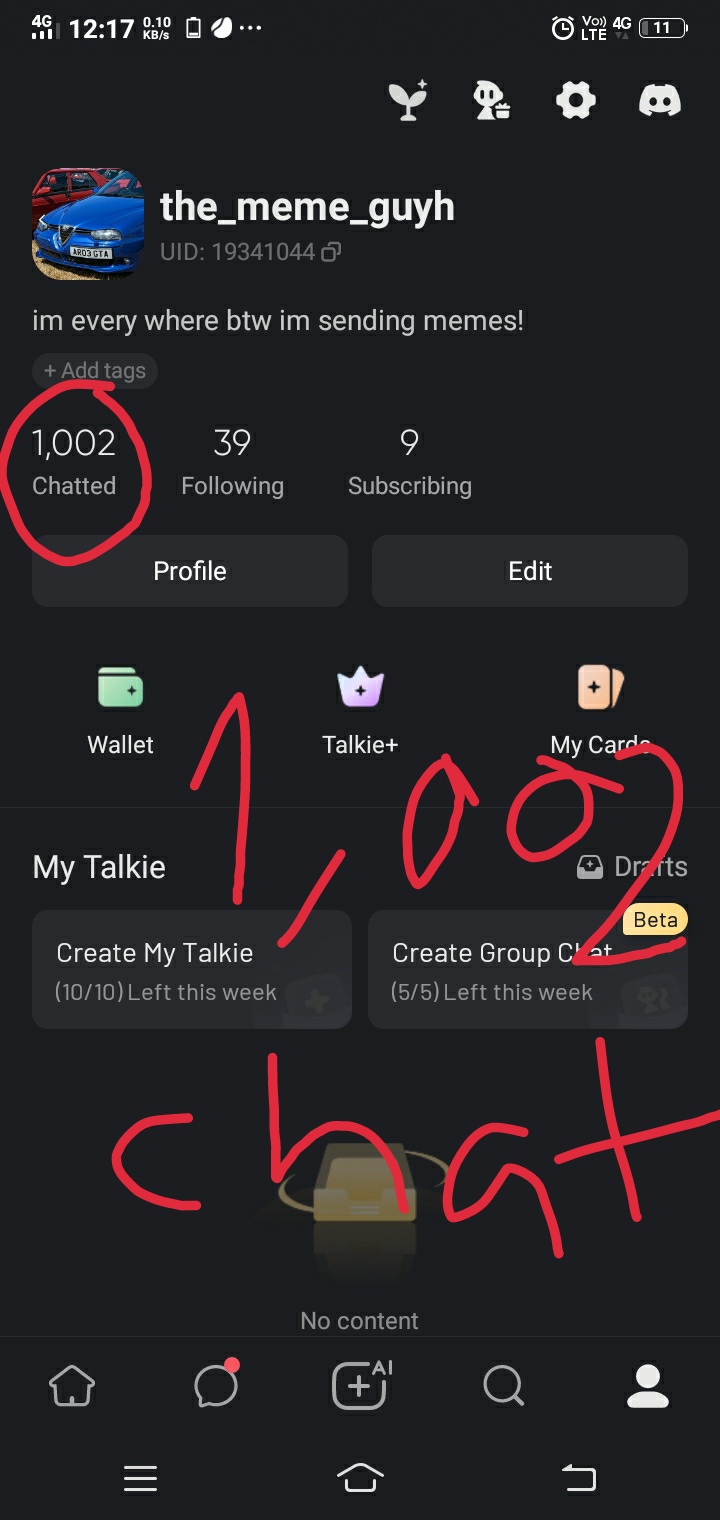Switch to the Search tab
The image size is (720, 1520).
[503, 1386]
